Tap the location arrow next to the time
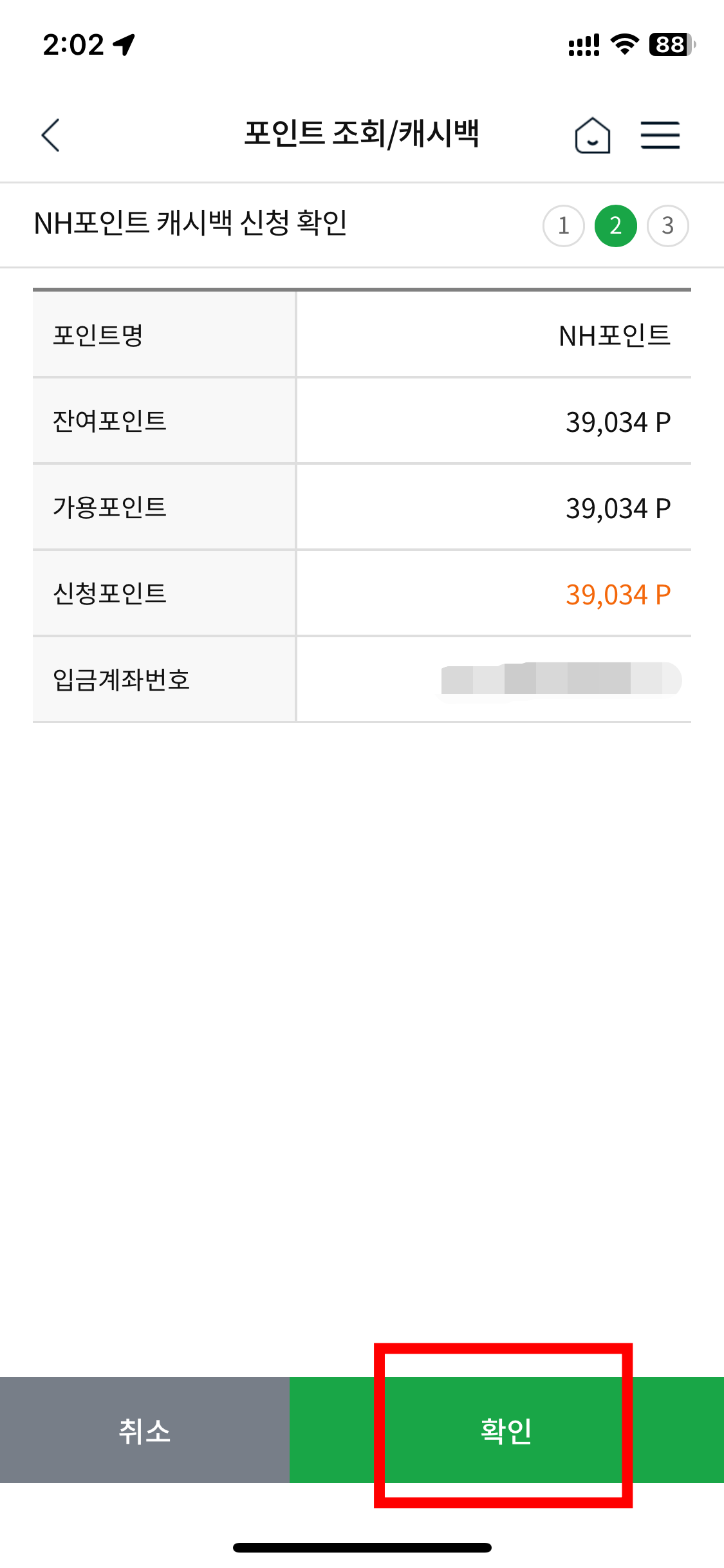Screen dimensions: 724x1568 124,44
